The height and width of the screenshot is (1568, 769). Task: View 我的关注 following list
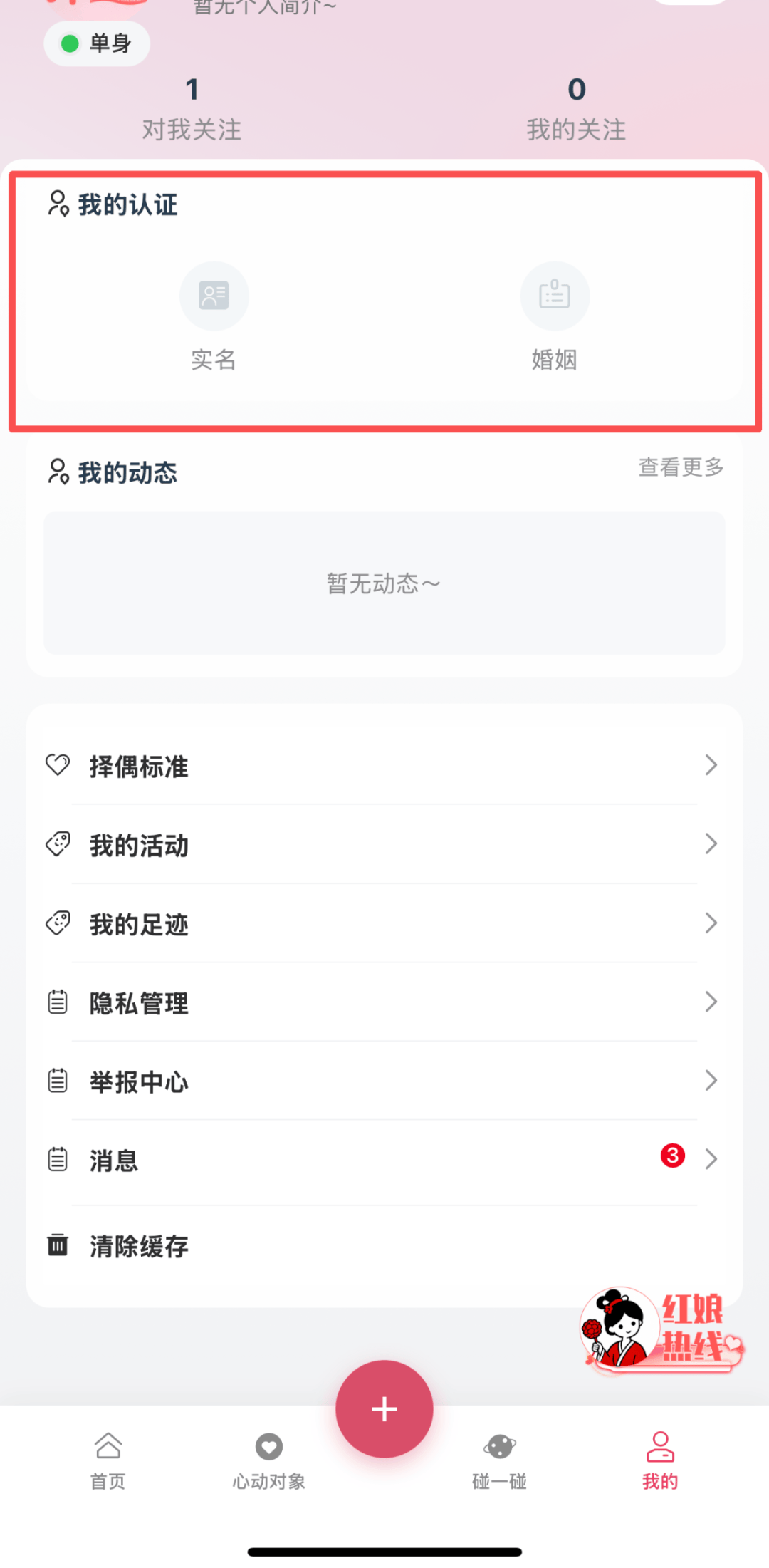[576, 110]
